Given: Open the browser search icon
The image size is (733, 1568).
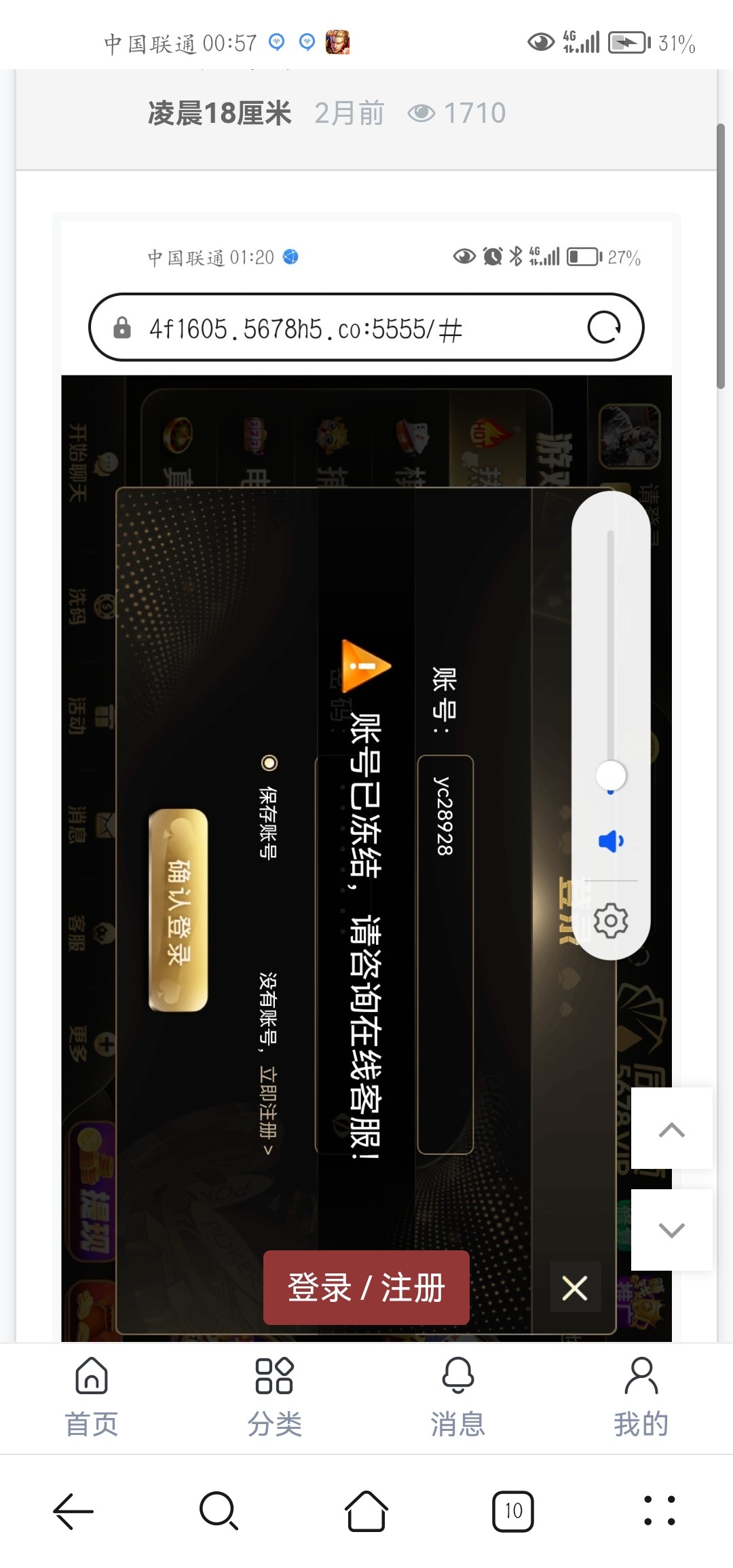Looking at the screenshot, I should tap(219, 1511).
